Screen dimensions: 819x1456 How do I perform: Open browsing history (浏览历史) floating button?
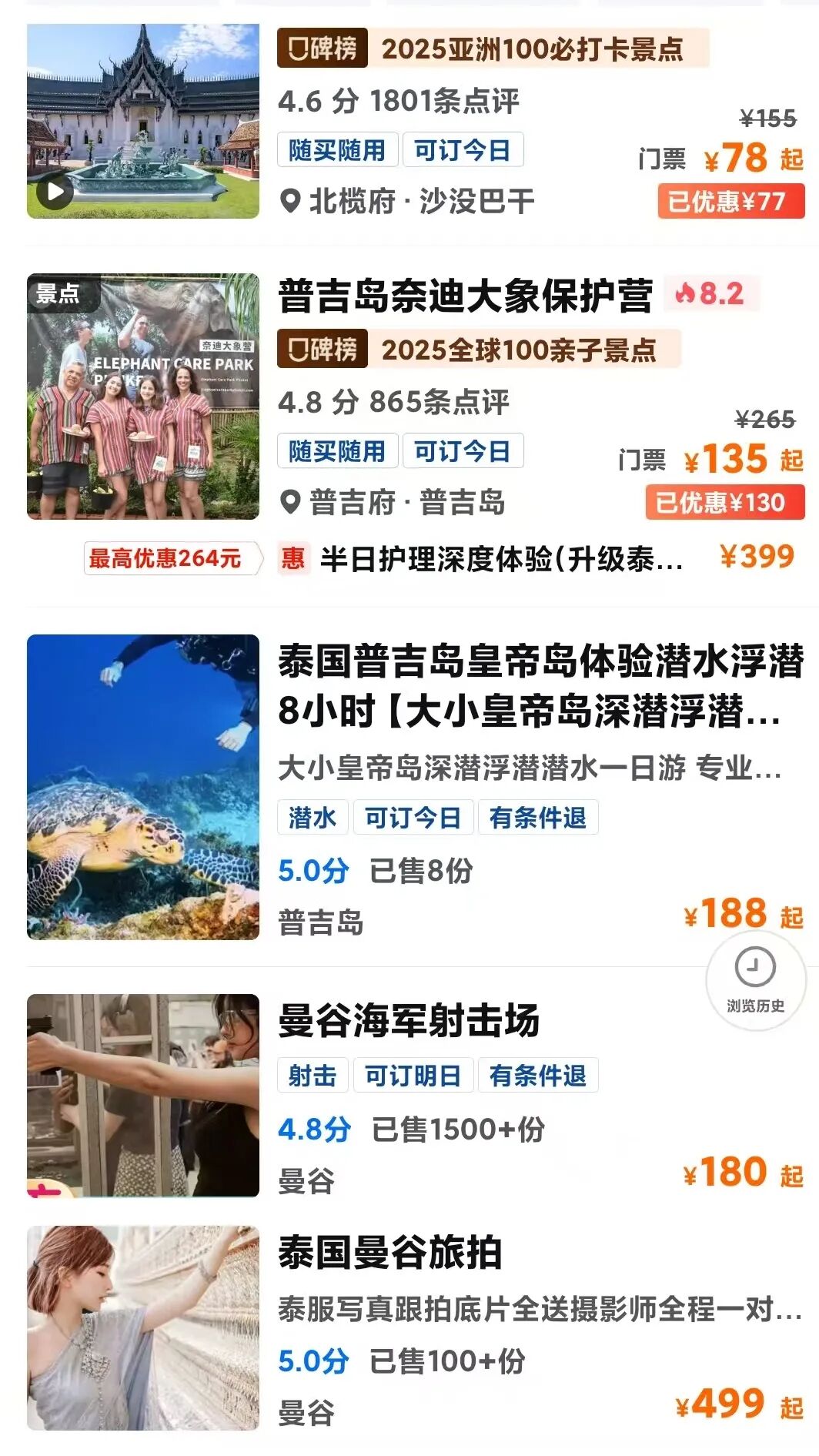(x=755, y=979)
